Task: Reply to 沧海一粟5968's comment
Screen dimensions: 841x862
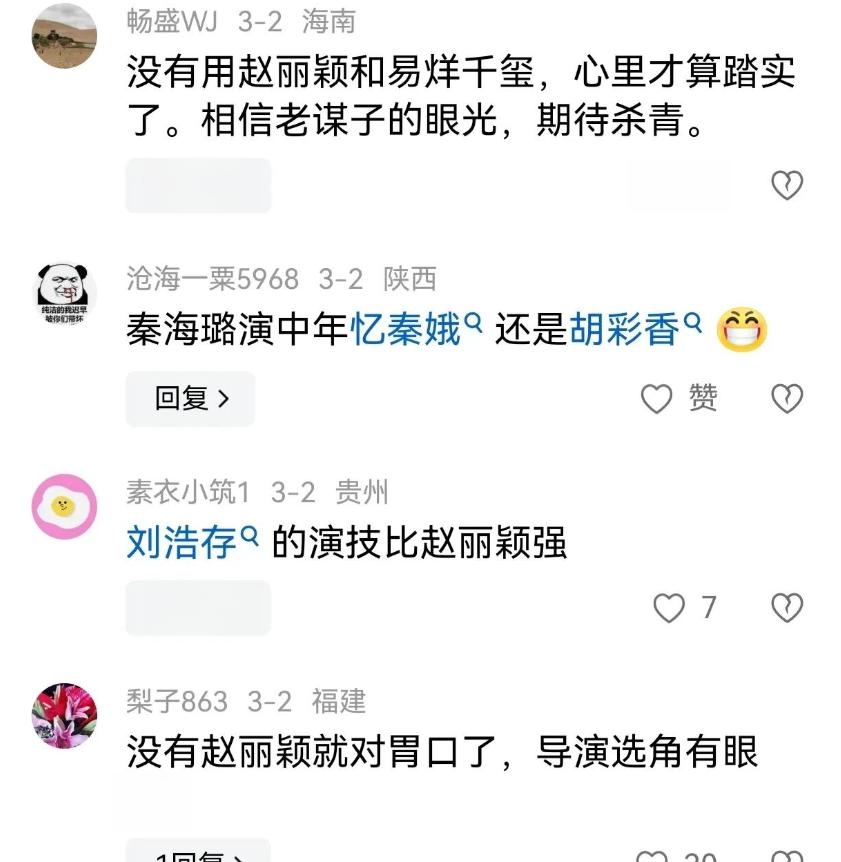Action: click(x=190, y=399)
